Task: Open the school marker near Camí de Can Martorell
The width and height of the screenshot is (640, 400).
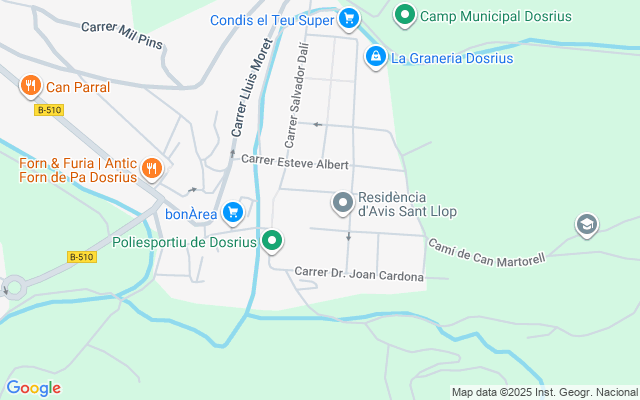Action: (x=587, y=225)
